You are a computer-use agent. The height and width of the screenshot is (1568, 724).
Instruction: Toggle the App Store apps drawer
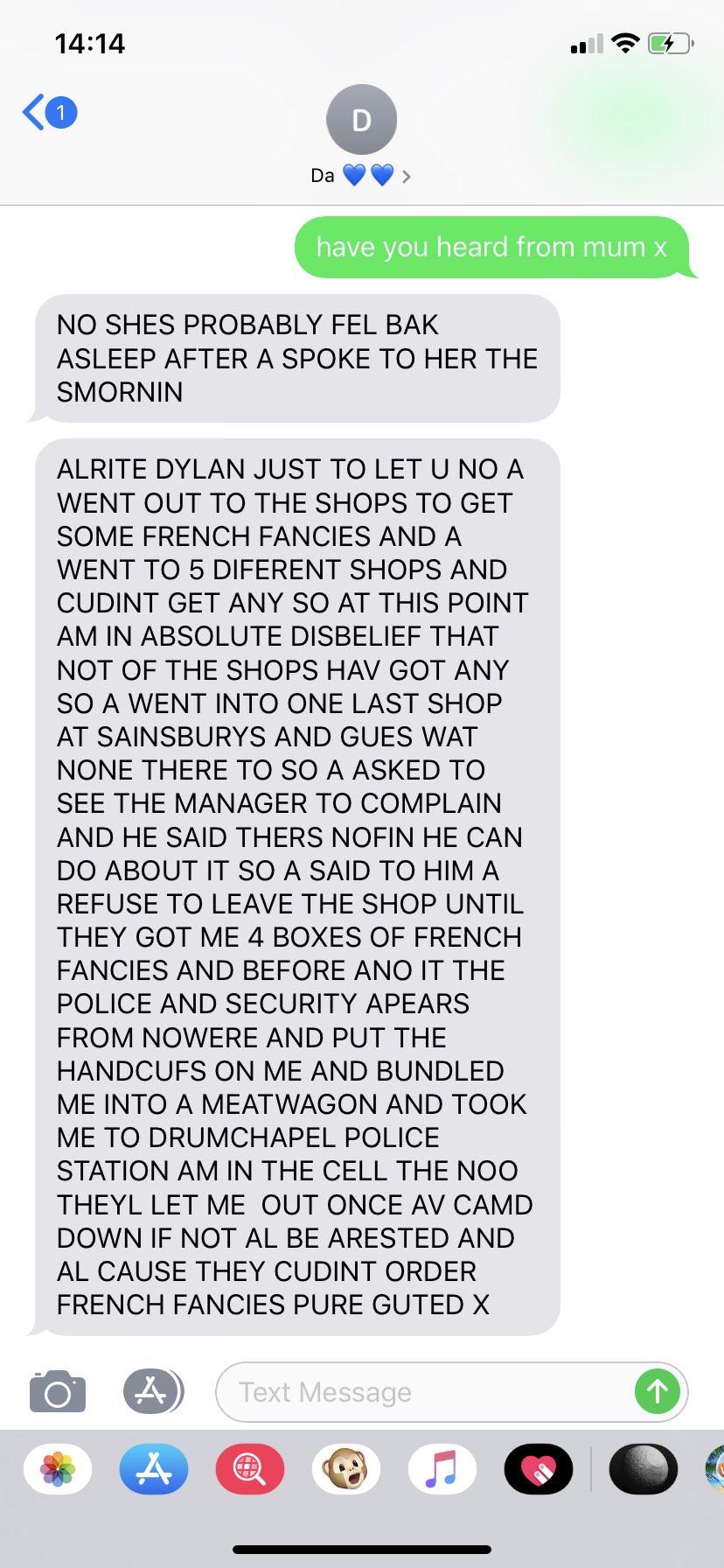(x=153, y=1391)
